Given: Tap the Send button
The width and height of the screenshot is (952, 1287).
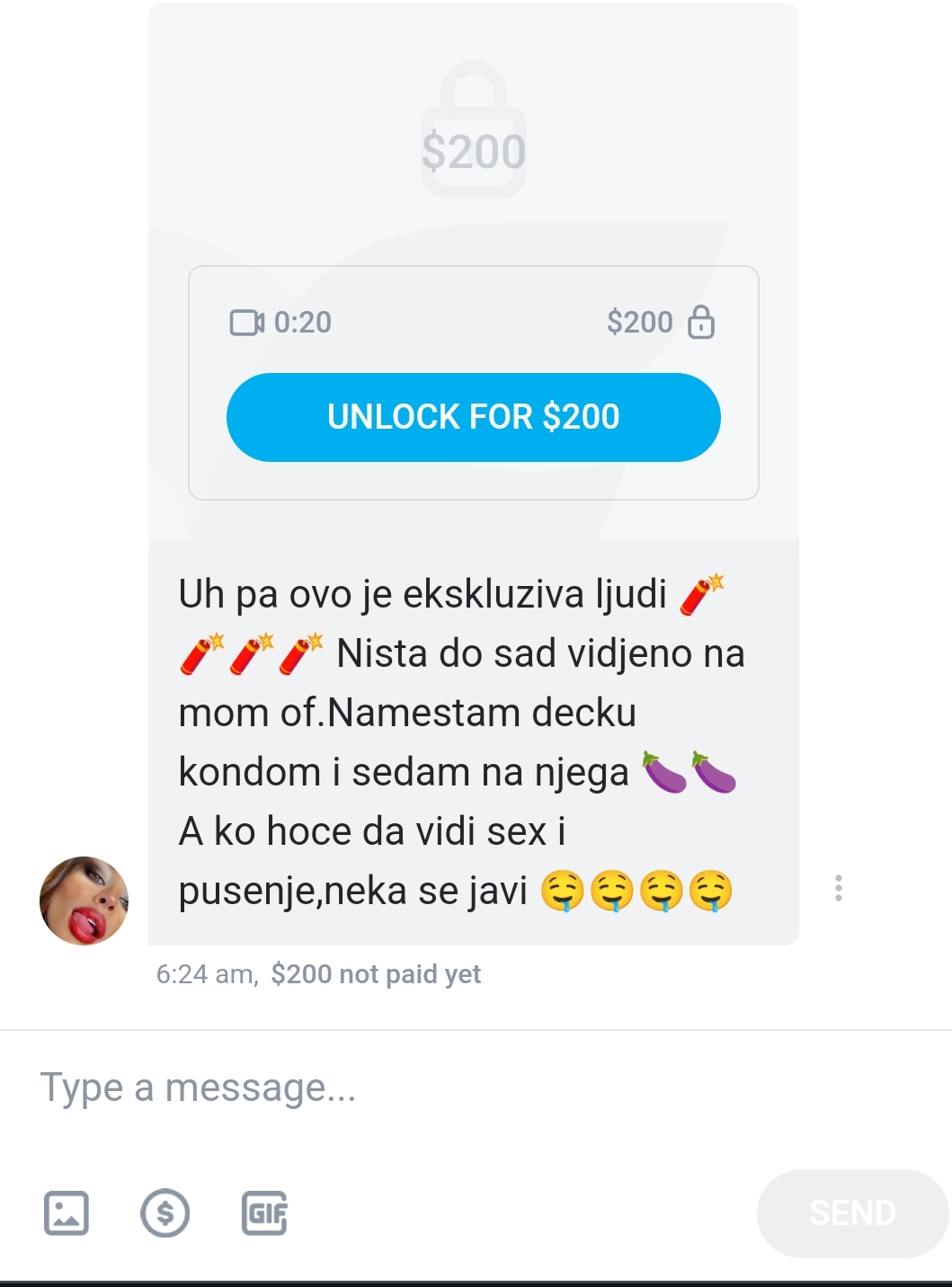Looking at the screenshot, I should (x=851, y=1212).
